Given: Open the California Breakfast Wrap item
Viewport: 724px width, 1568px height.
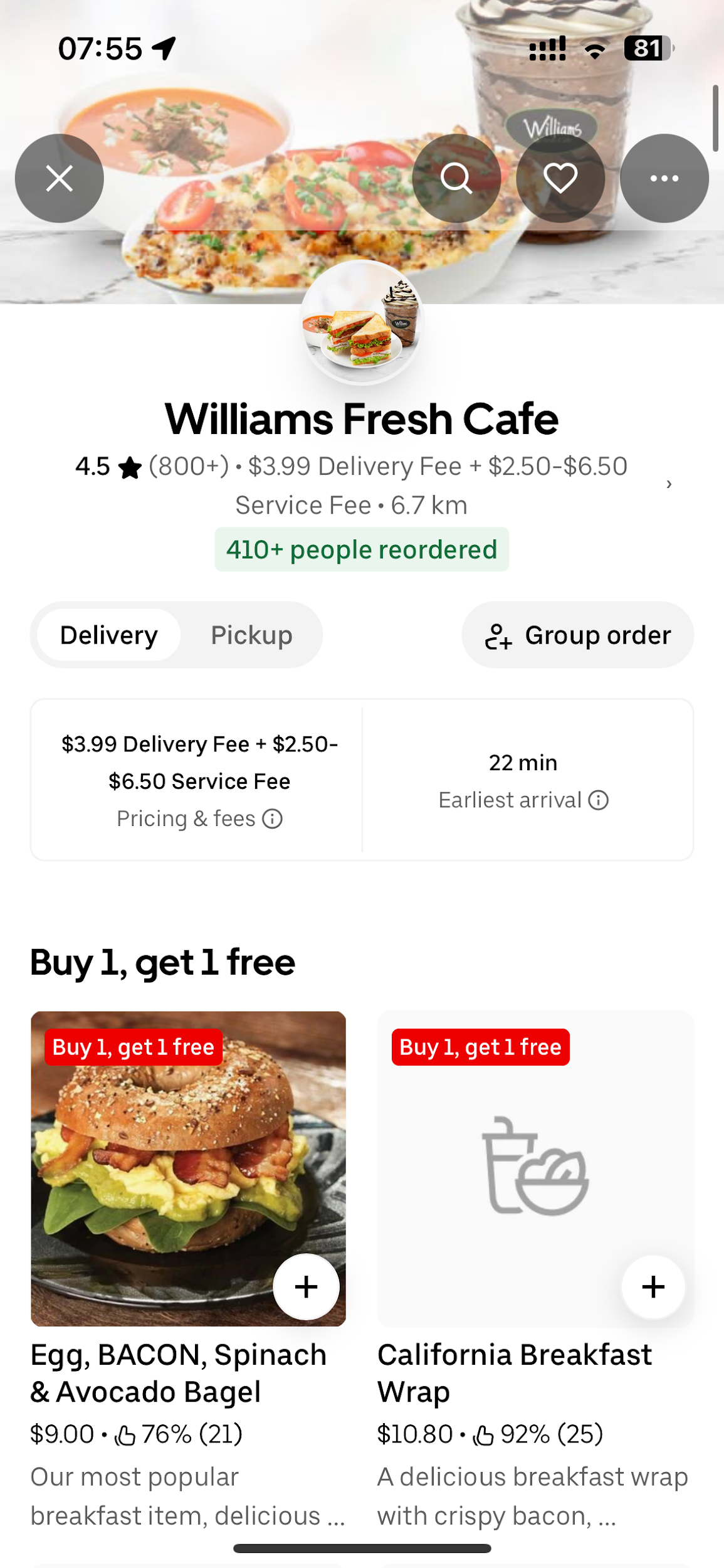Looking at the screenshot, I should [x=514, y=1372].
